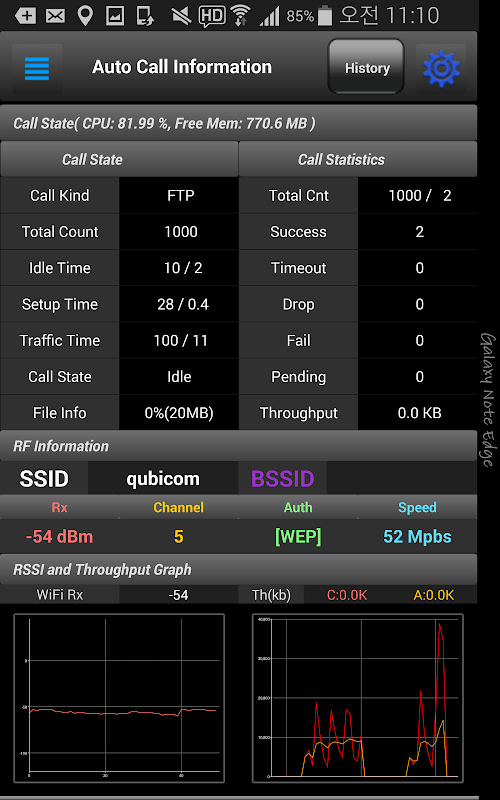The height and width of the screenshot is (800, 500).
Task: Open the hamburger drawer menu
Action: (37, 68)
